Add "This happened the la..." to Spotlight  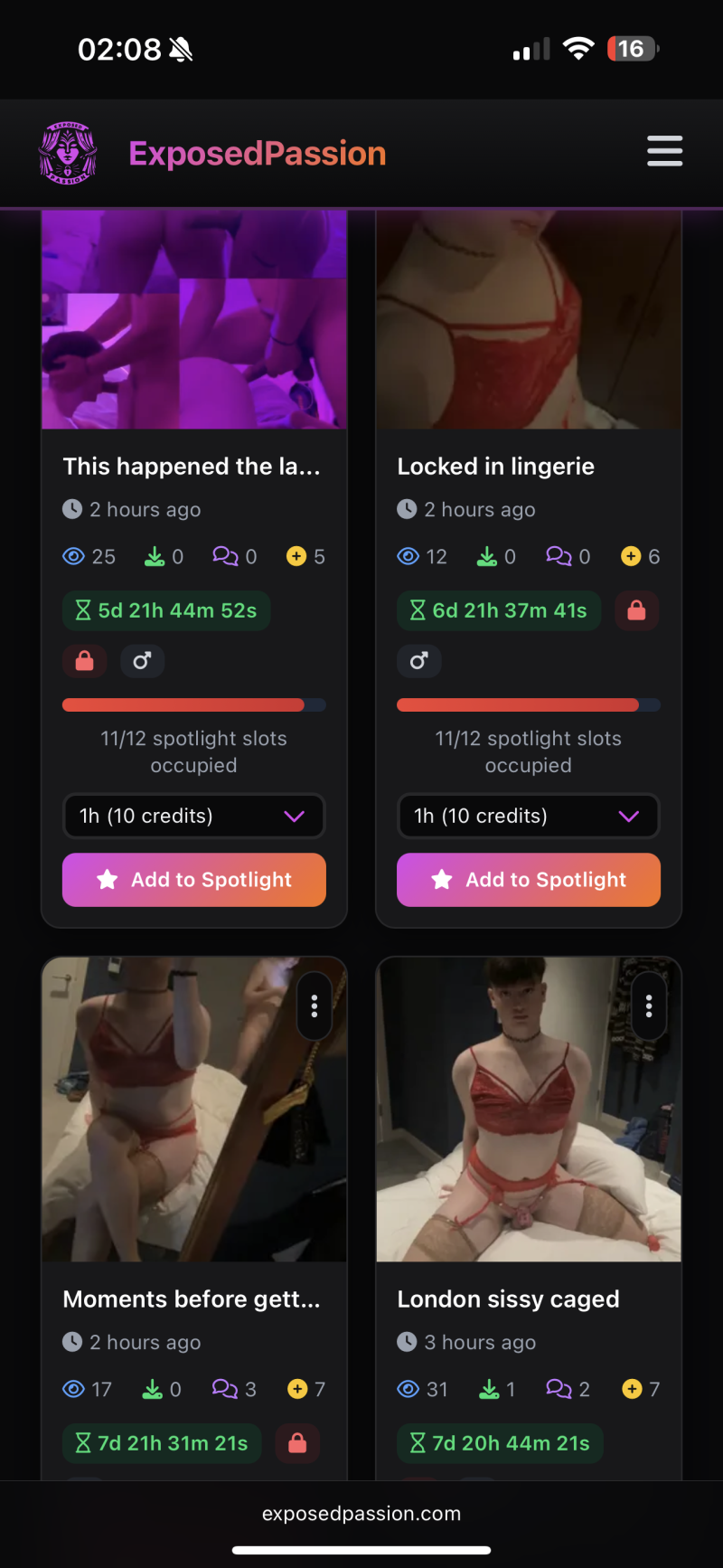pos(194,880)
